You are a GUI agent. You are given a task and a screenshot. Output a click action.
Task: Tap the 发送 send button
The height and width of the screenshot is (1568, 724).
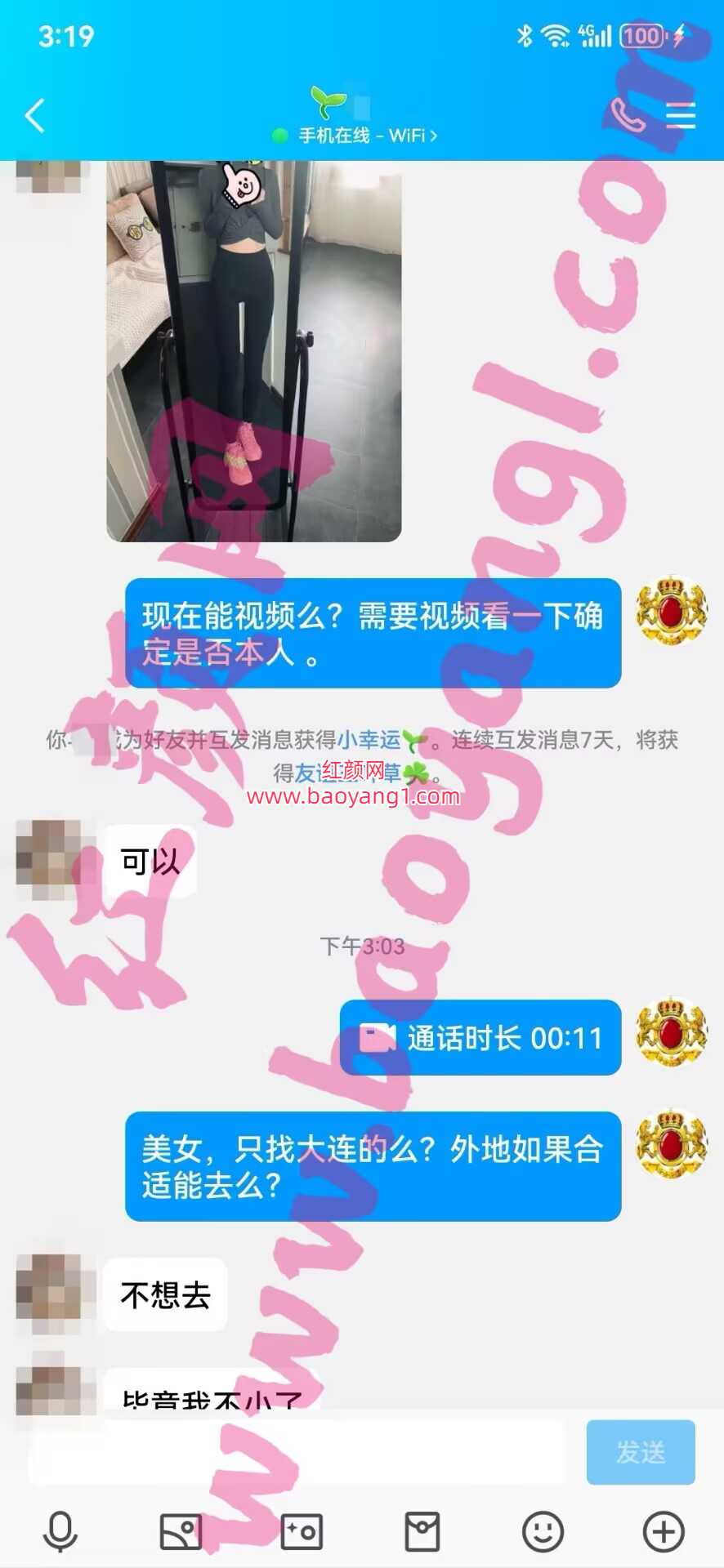click(x=641, y=1452)
